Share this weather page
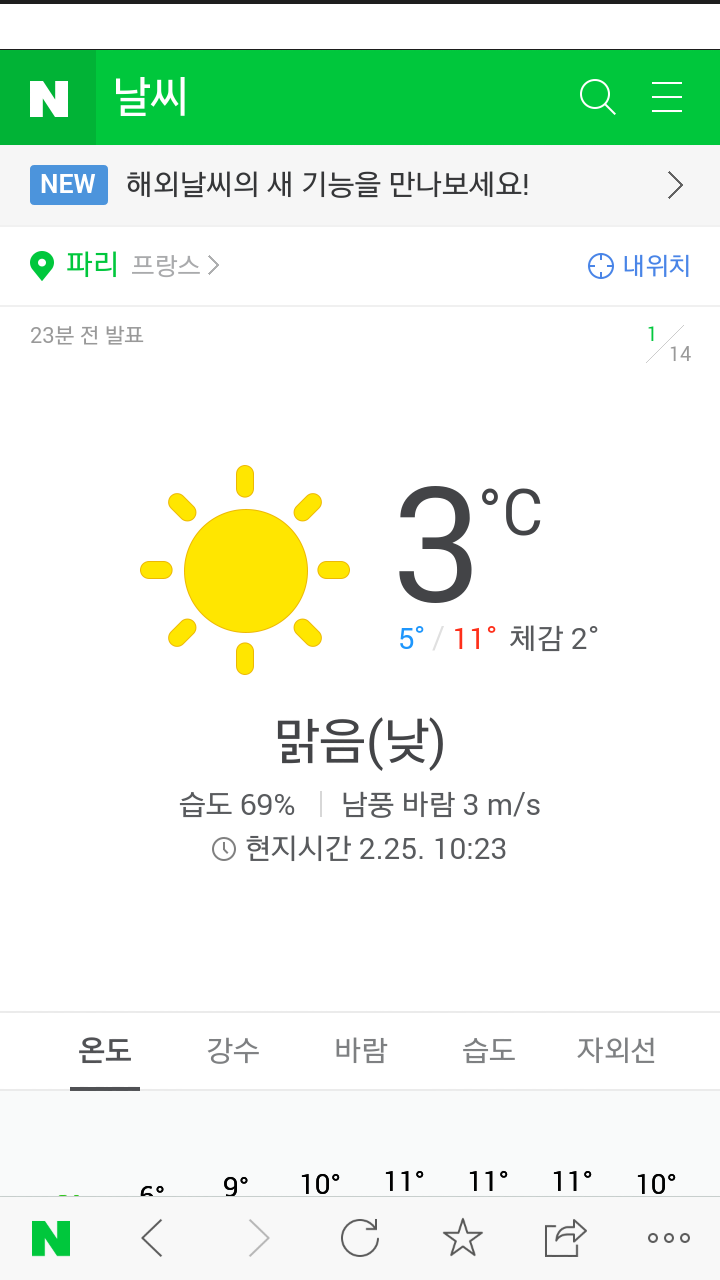Image resolution: width=720 pixels, height=1280 pixels. pyautogui.click(x=565, y=1238)
